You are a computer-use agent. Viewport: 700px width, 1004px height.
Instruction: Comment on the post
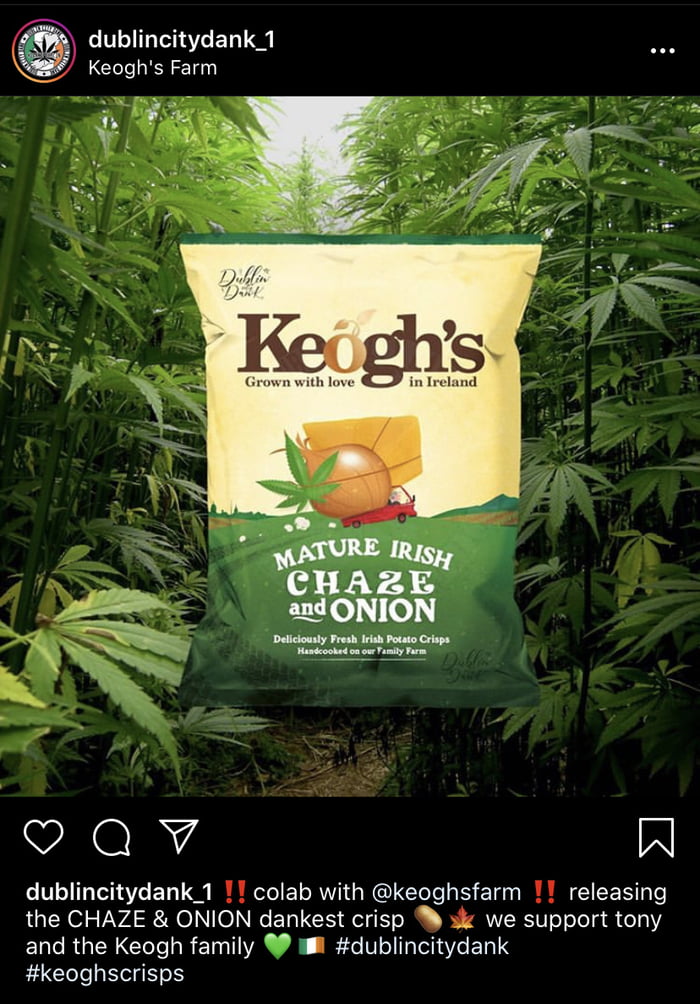111,837
